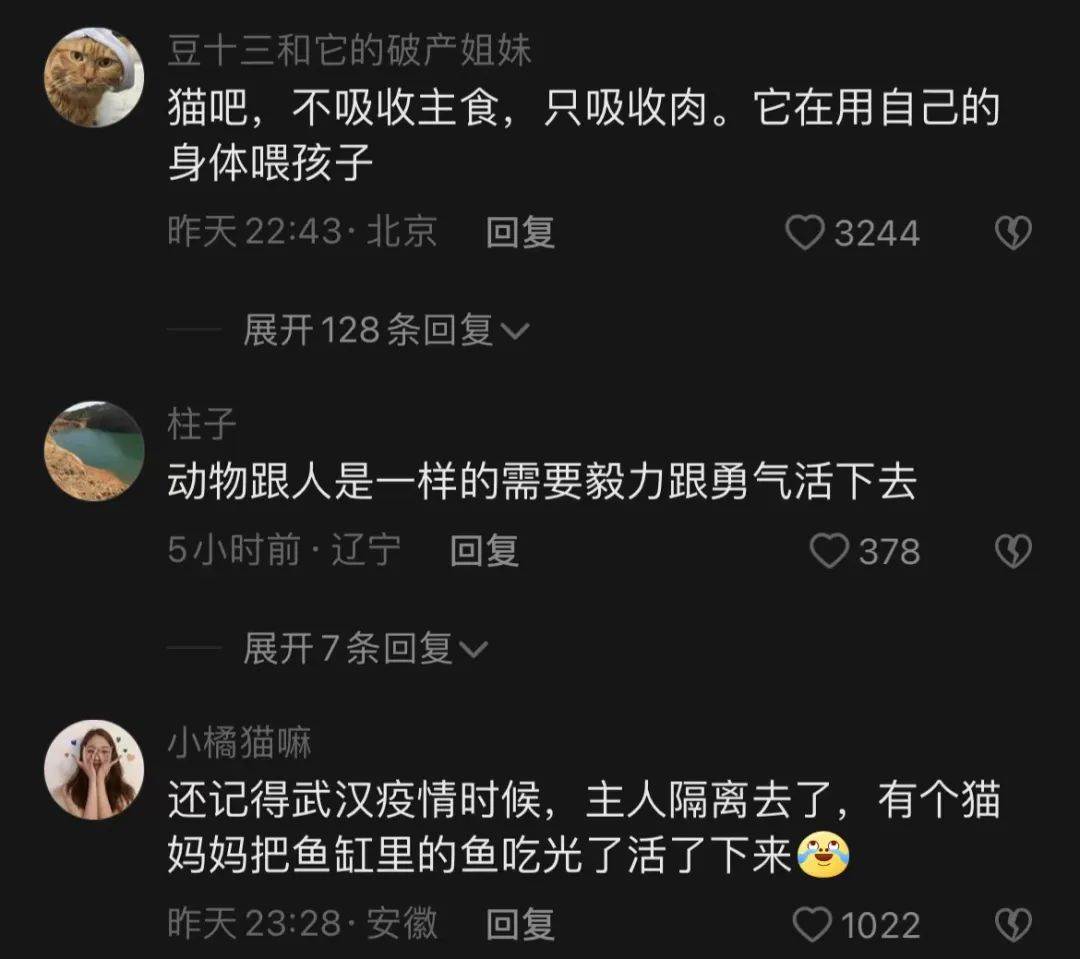Dislike the comment by 豆十三和它的破产姐妹

[x=1012, y=233]
